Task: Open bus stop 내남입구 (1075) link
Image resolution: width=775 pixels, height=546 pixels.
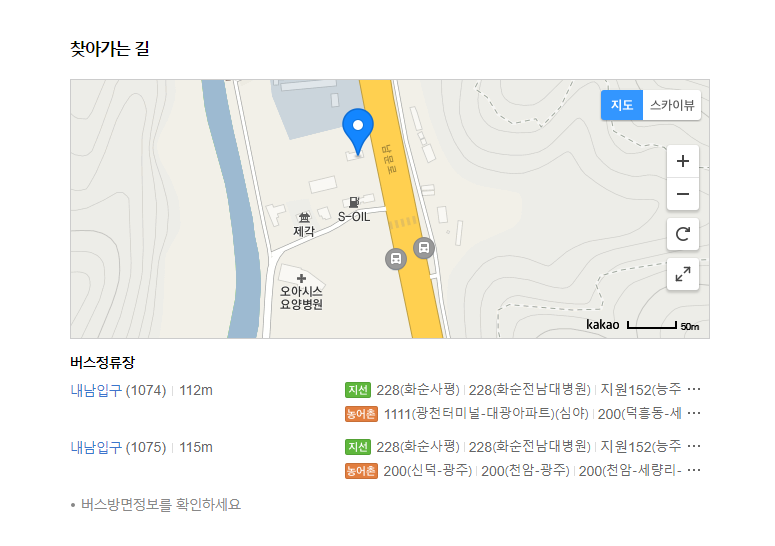Action: pyautogui.click(x=96, y=447)
